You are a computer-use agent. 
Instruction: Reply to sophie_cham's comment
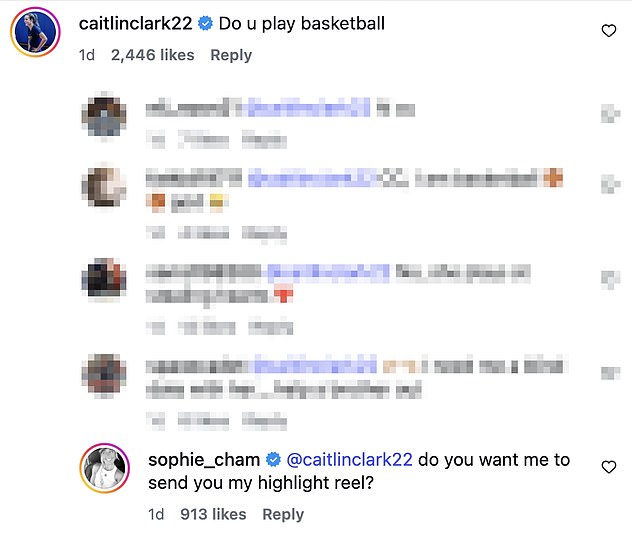283,514
